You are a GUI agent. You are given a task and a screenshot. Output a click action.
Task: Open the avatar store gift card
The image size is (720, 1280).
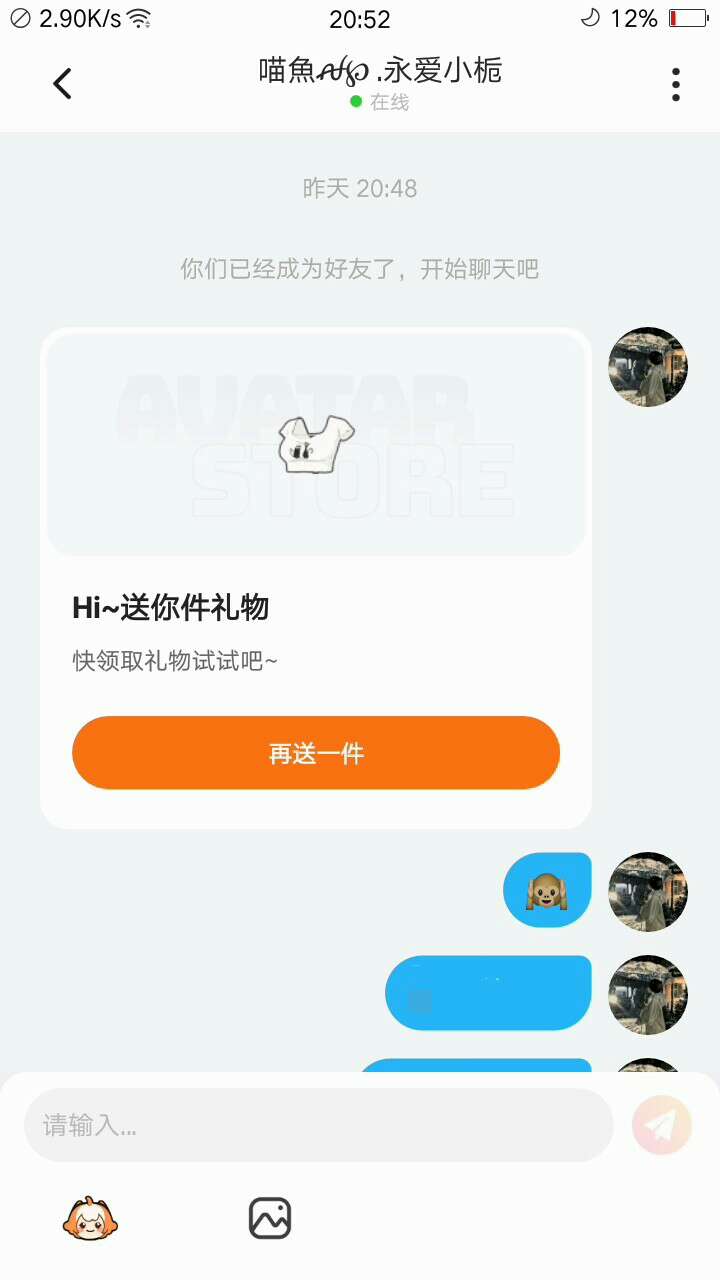pyautogui.click(x=316, y=445)
